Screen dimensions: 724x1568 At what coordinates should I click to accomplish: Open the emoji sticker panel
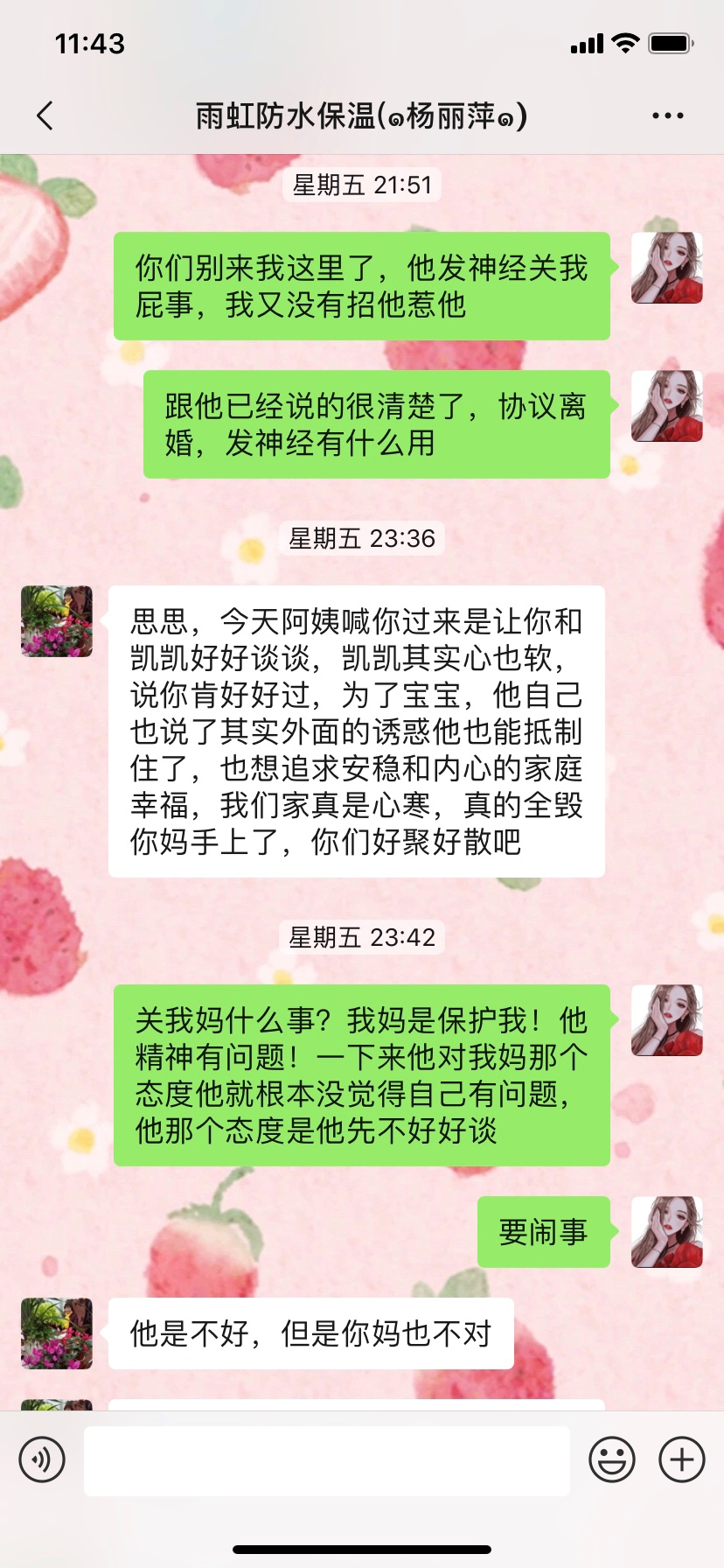tap(611, 1459)
